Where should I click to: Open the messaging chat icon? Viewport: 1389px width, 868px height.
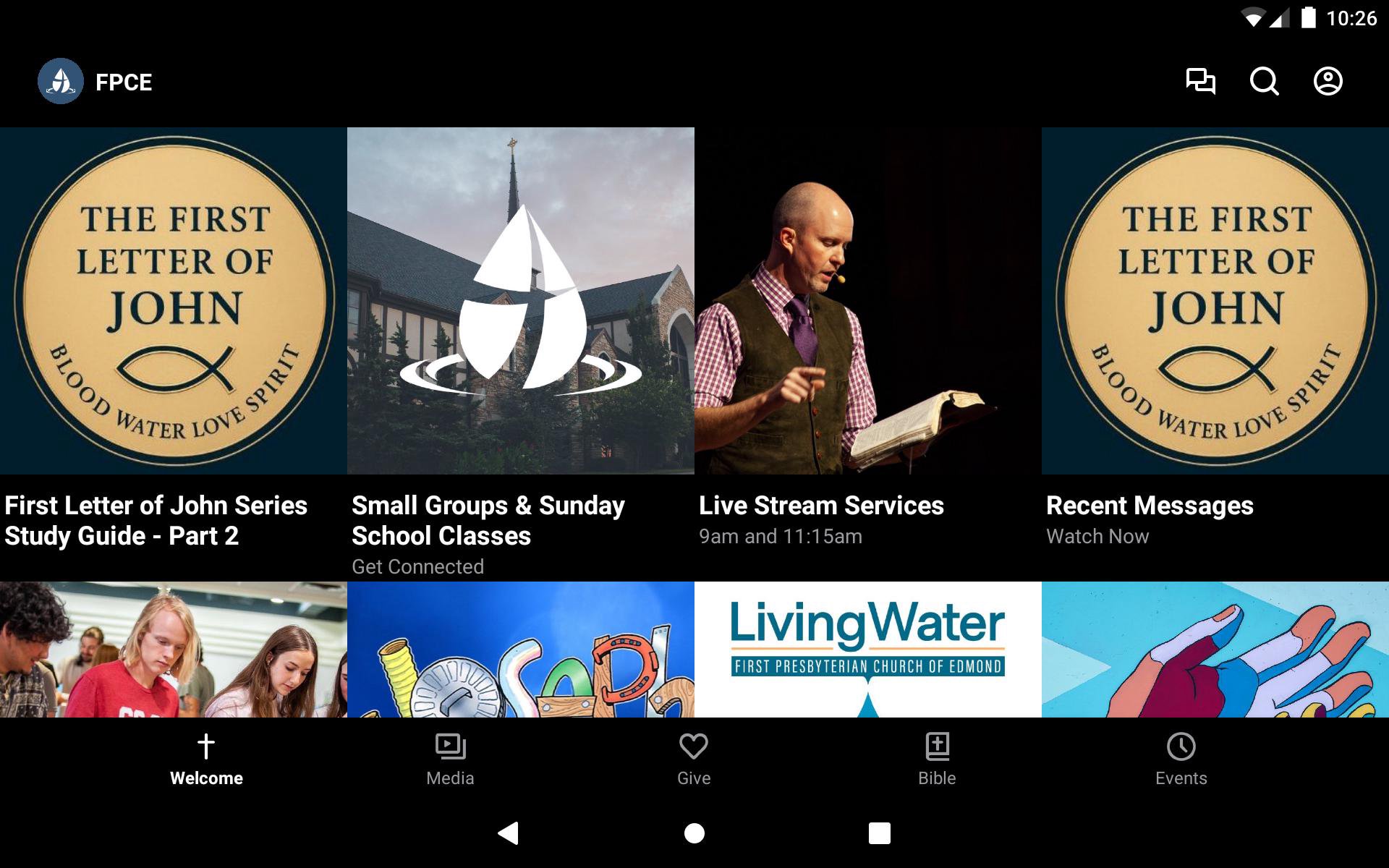pyautogui.click(x=1200, y=81)
